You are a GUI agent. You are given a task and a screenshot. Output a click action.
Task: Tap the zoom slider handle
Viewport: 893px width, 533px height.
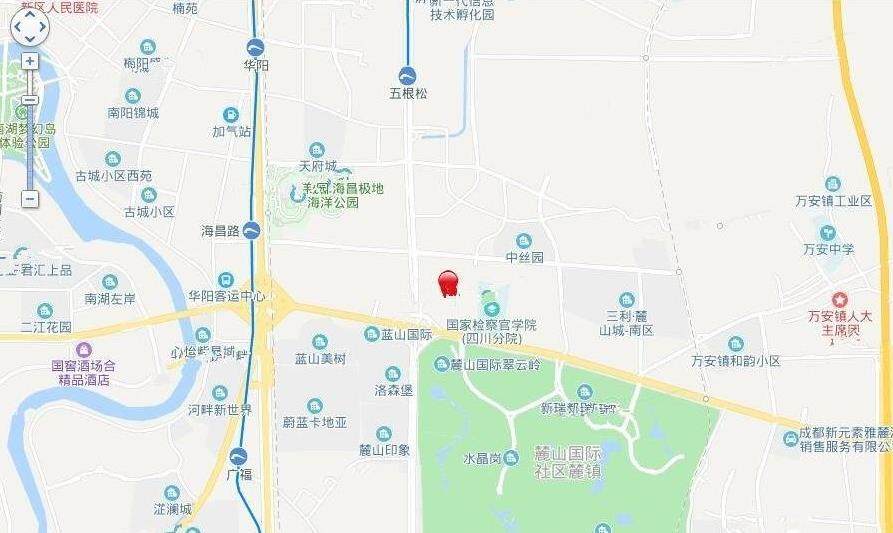(30, 100)
